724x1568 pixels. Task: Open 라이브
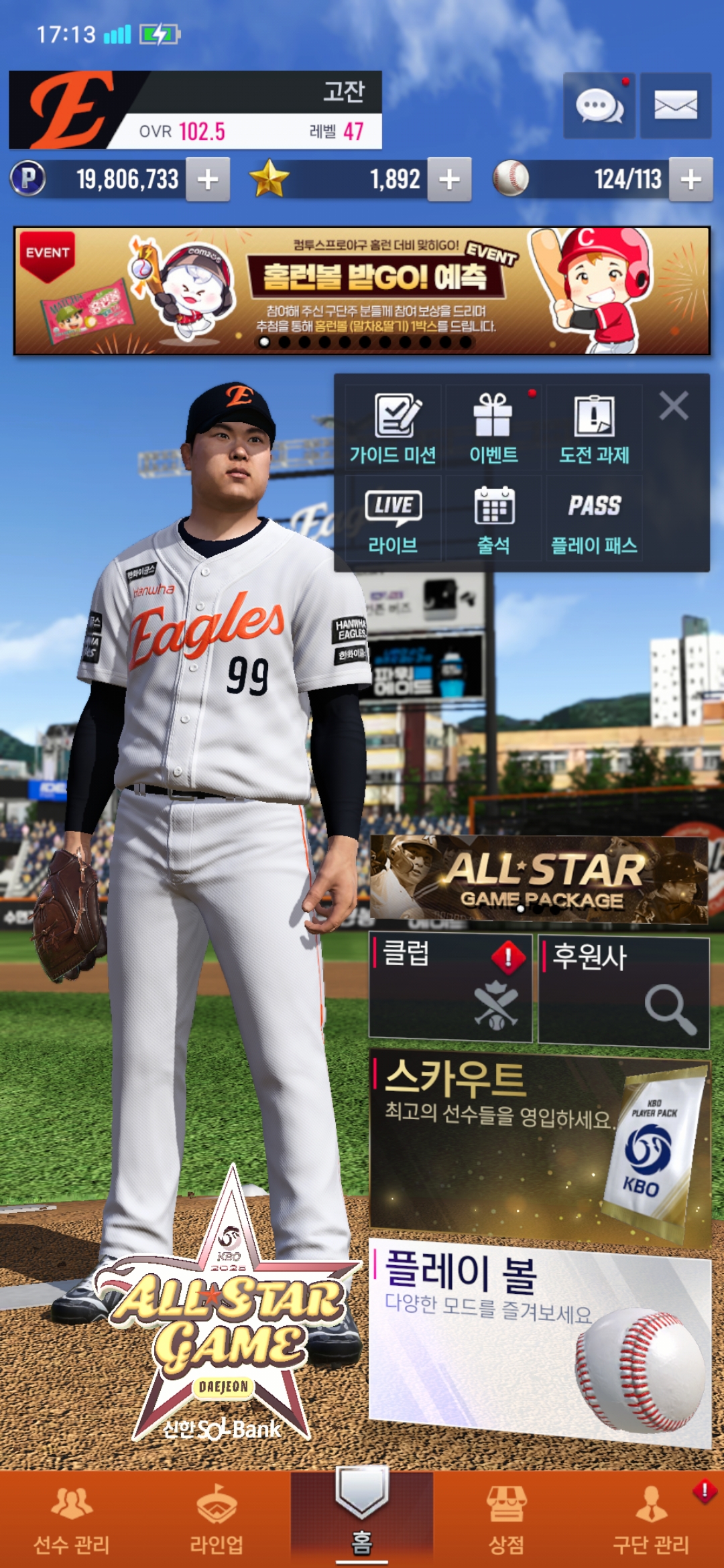click(x=393, y=519)
